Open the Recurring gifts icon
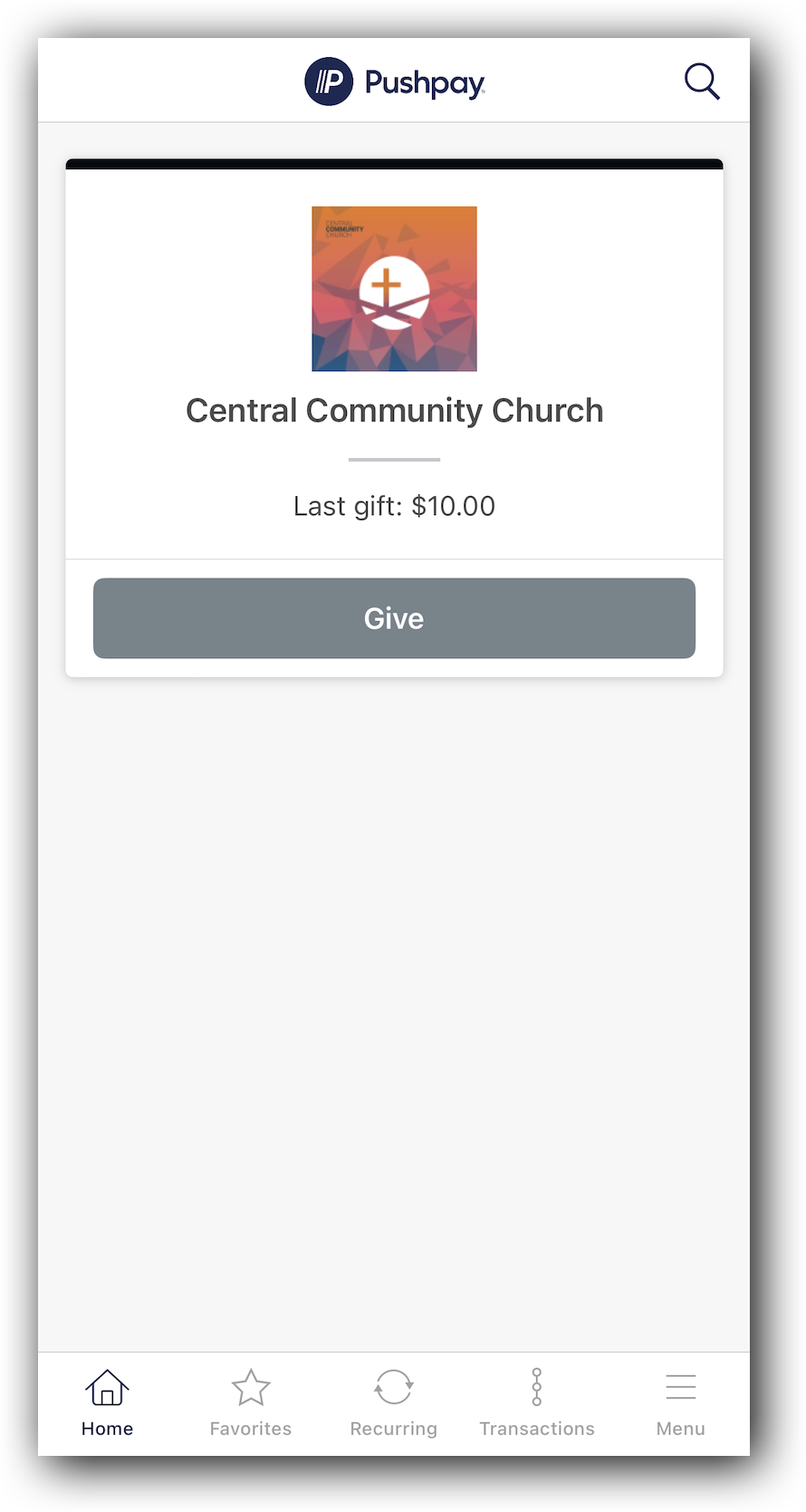This screenshot has width=806, height=1512. (x=393, y=1385)
